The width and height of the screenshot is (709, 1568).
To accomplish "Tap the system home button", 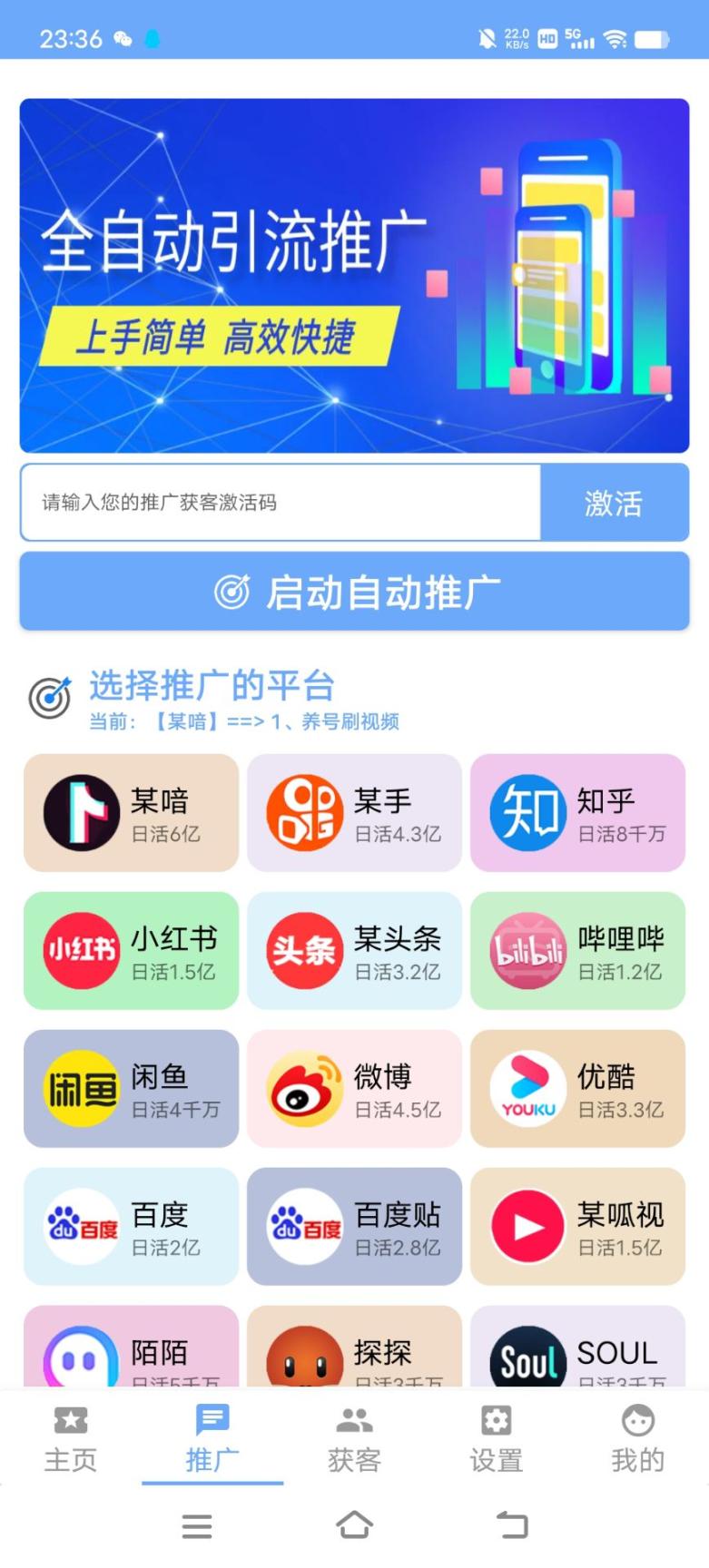I will pyautogui.click(x=354, y=1525).
